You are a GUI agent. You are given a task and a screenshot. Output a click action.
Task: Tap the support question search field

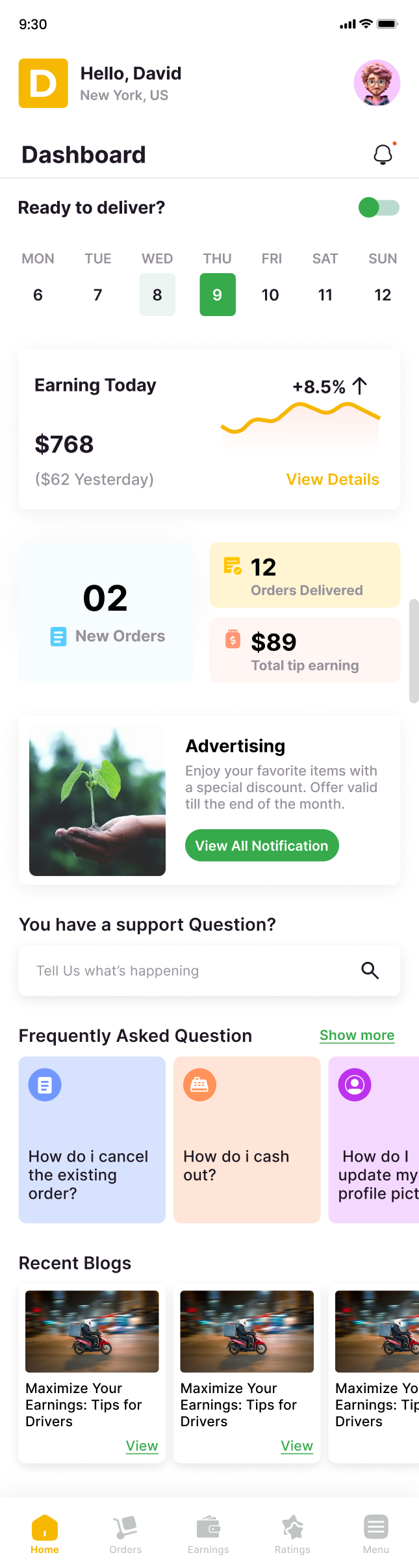188,970
